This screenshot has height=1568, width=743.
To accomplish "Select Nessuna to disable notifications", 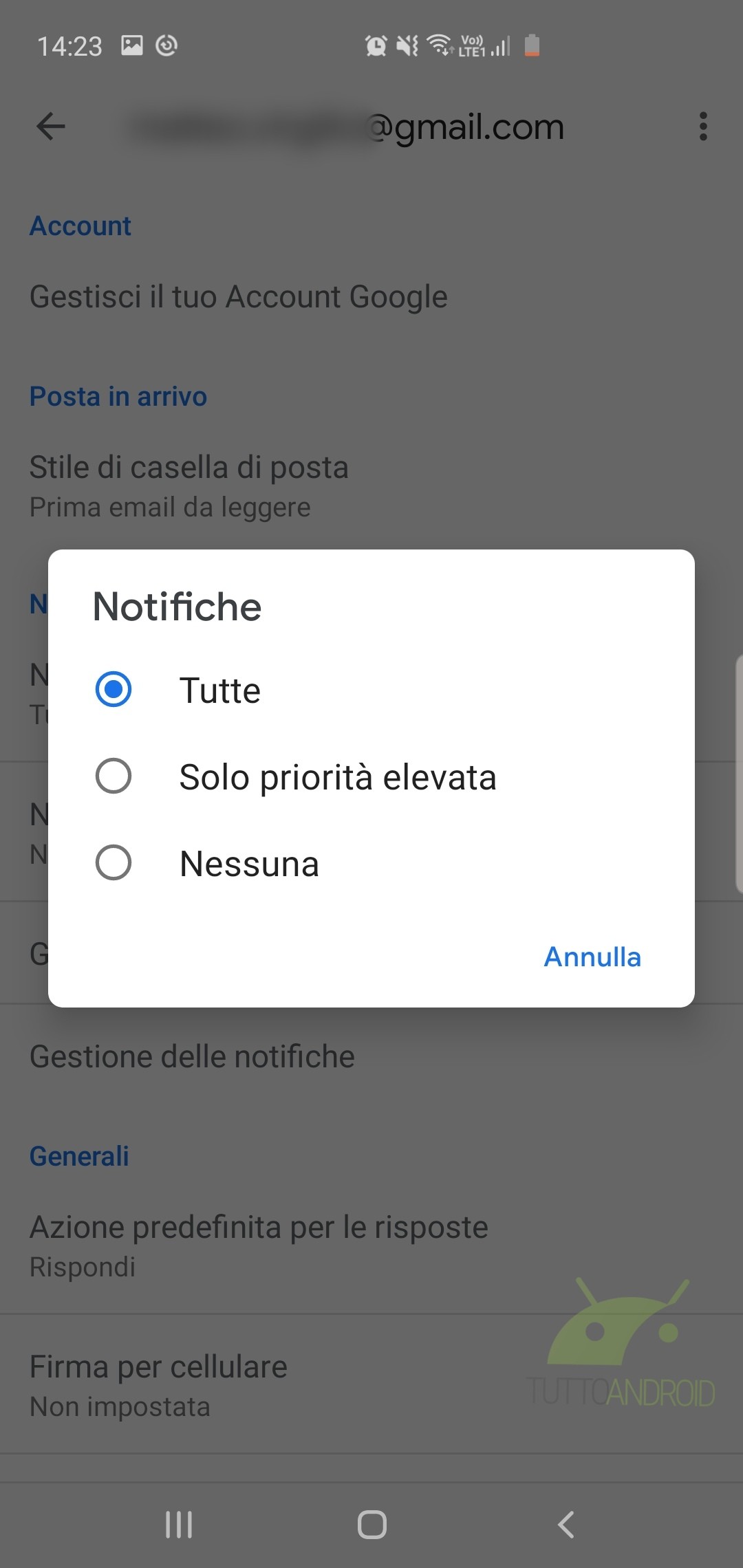I will point(371,863).
